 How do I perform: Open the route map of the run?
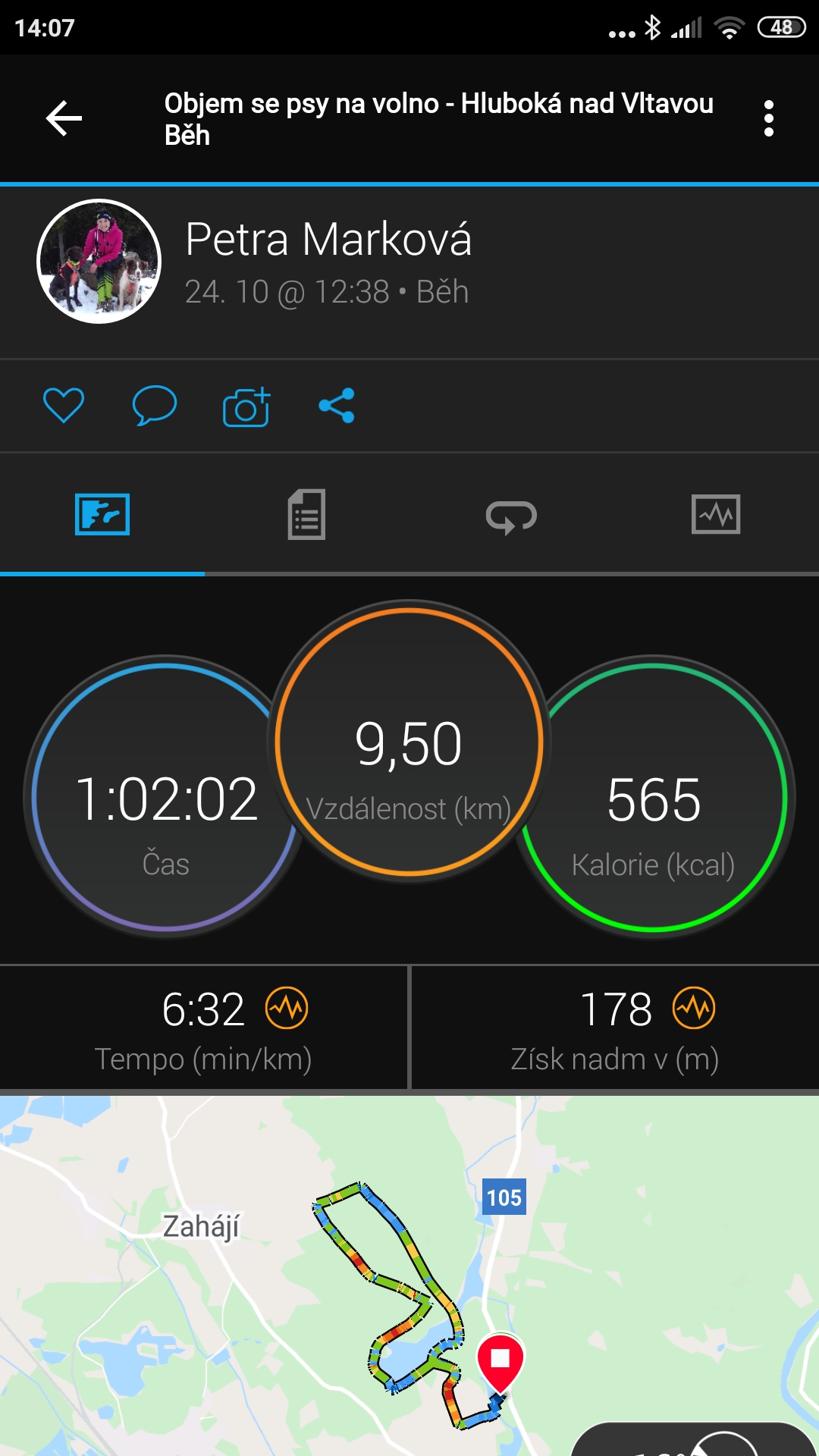pos(409,1276)
